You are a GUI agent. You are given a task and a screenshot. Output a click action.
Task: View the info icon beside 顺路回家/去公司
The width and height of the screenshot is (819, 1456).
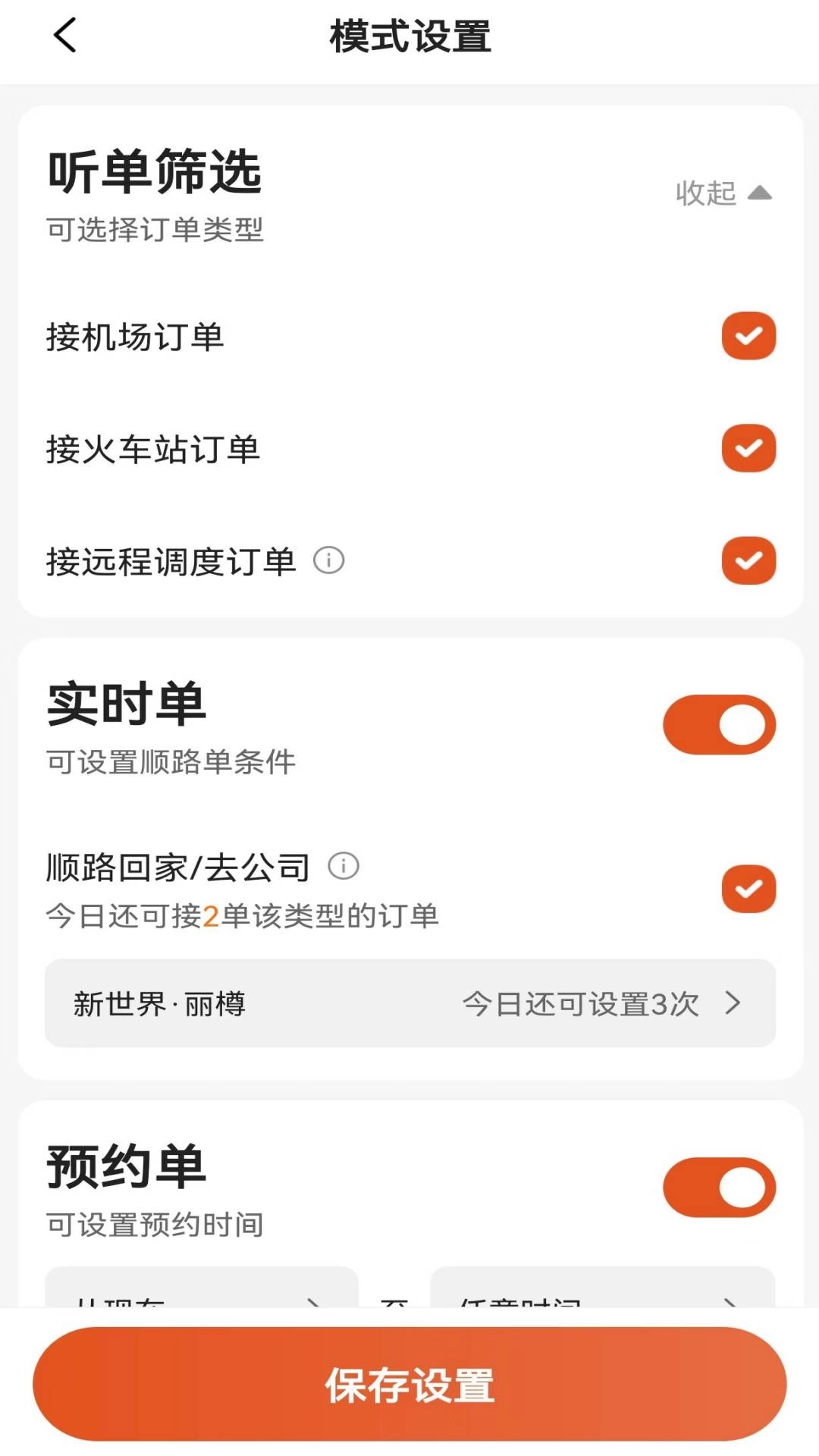tap(344, 864)
